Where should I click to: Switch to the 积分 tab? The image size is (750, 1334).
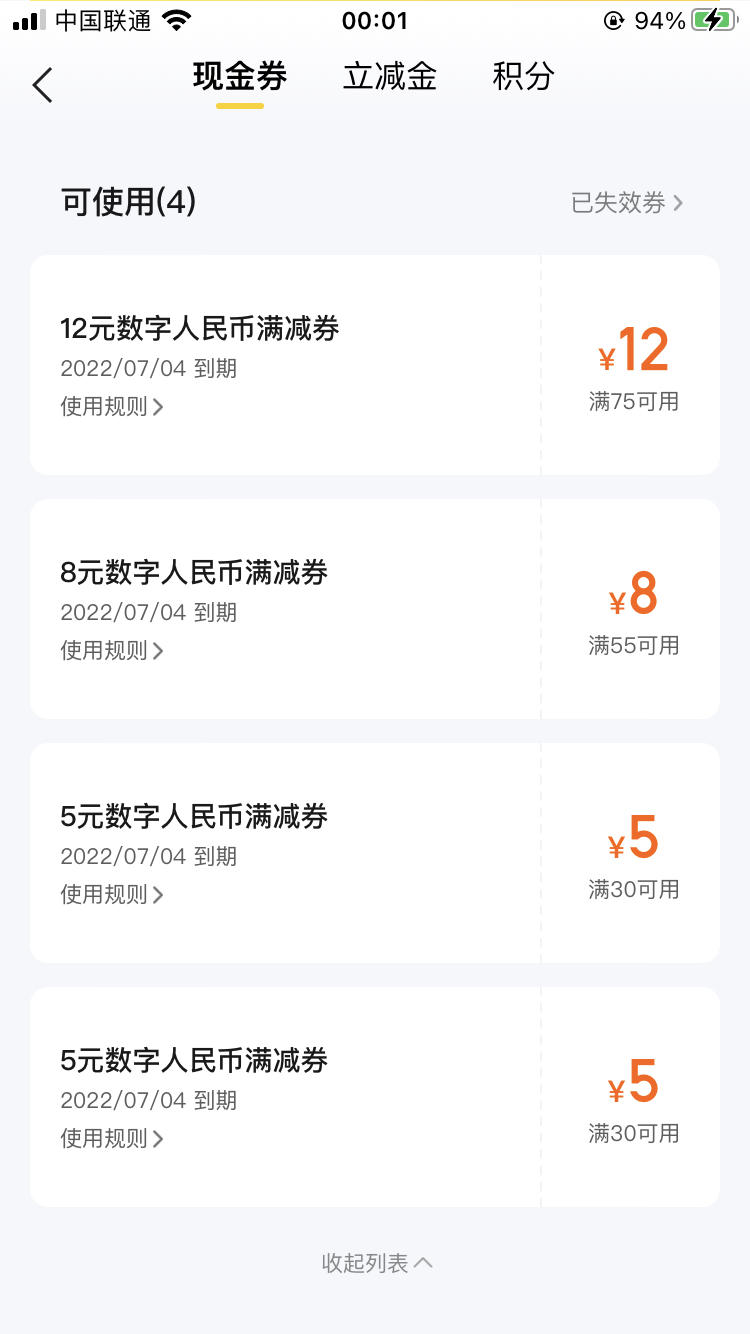pyautogui.click(x=523, y=77)
